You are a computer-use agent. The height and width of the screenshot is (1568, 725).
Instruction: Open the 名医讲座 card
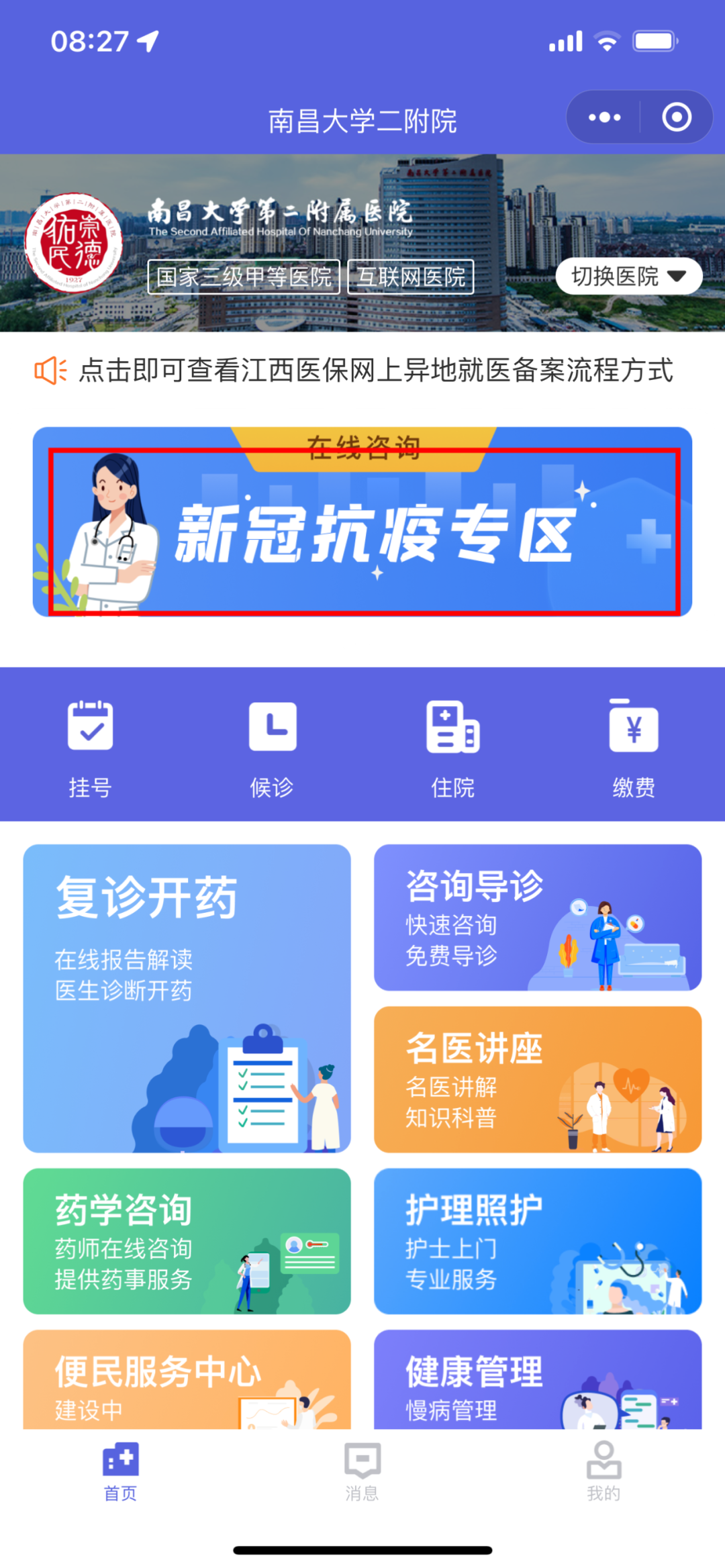(538, 1079)
